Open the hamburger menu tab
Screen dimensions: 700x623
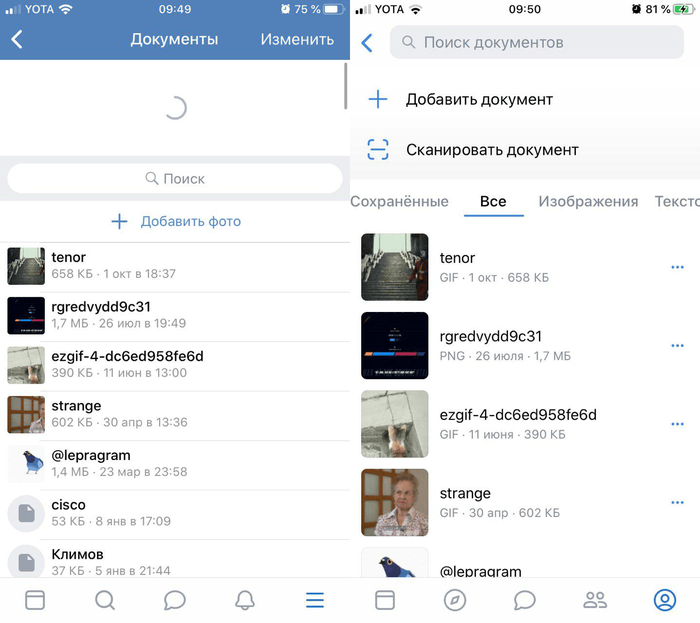coord(315,600)
